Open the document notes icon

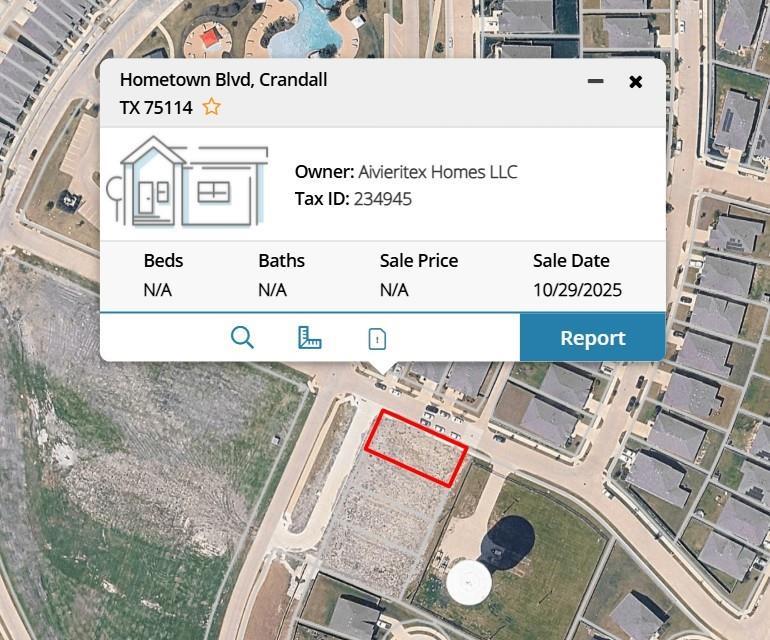tap(377, 339)
